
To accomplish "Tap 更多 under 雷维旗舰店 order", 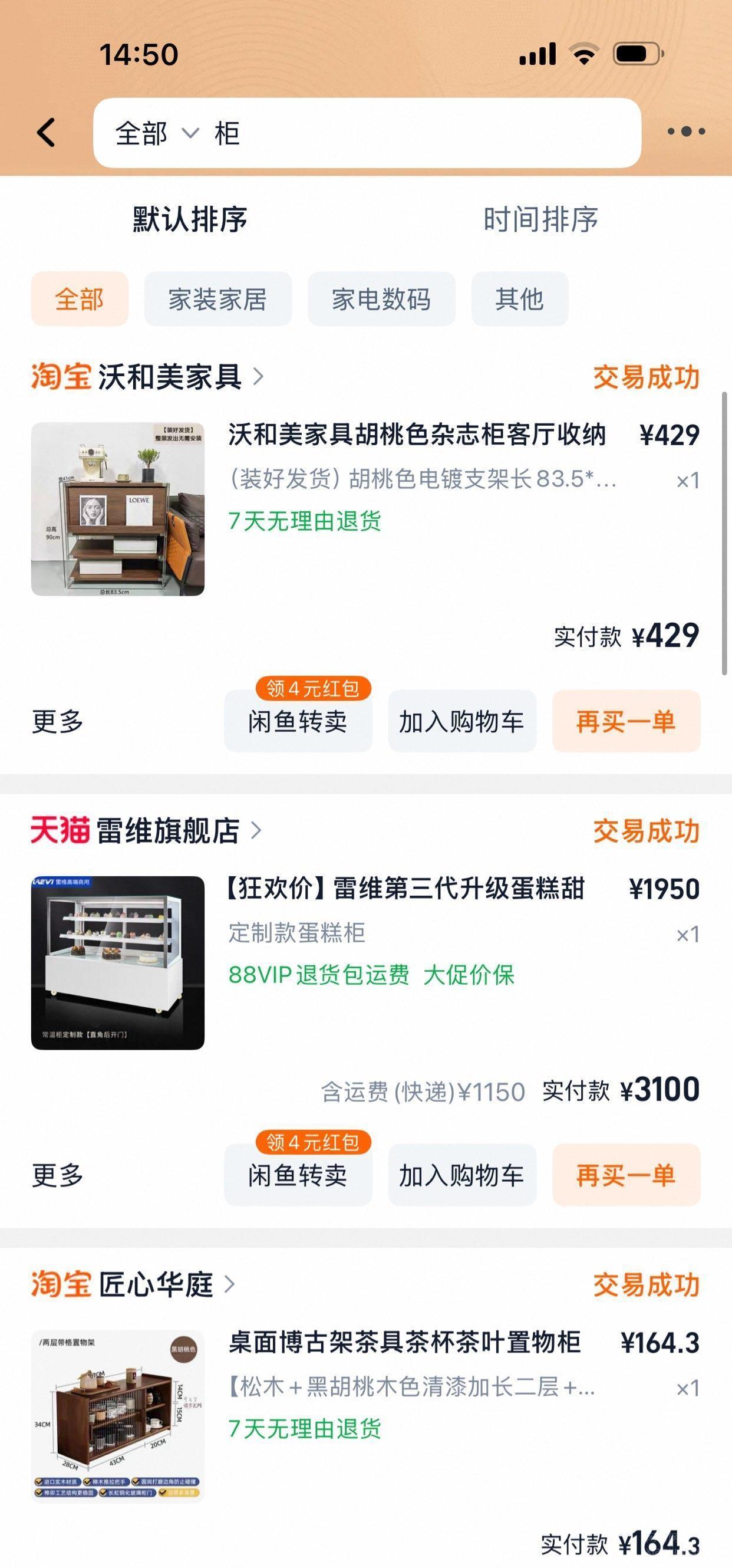I will [x=57, y=1175].
